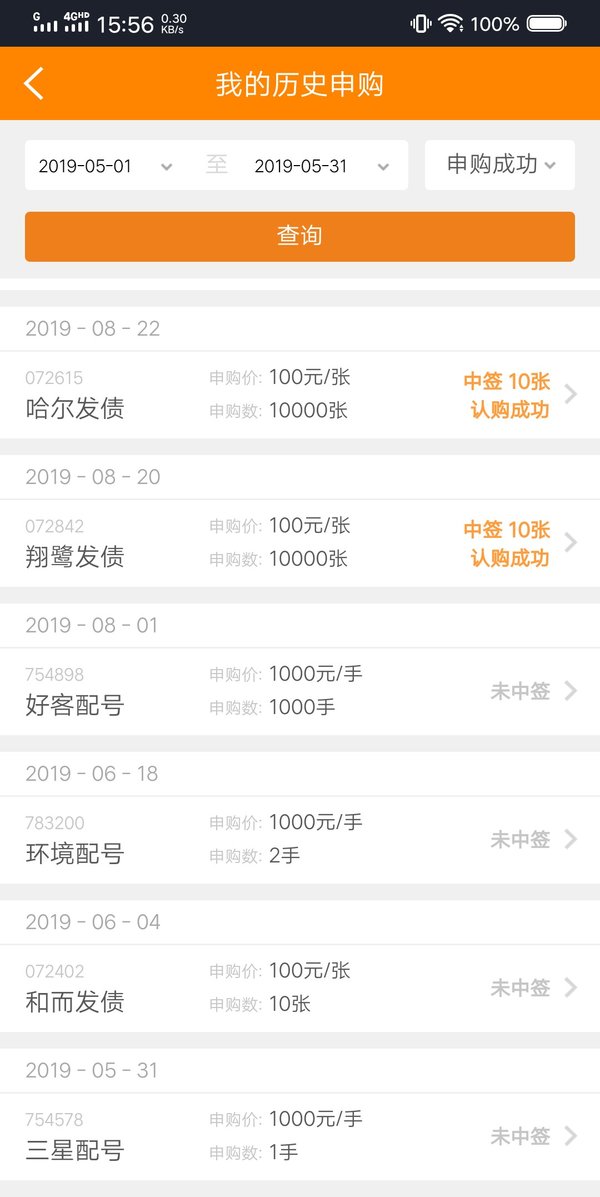Go back from 我的历史申购
The image size is (600, 1197).
coord(34,83)
